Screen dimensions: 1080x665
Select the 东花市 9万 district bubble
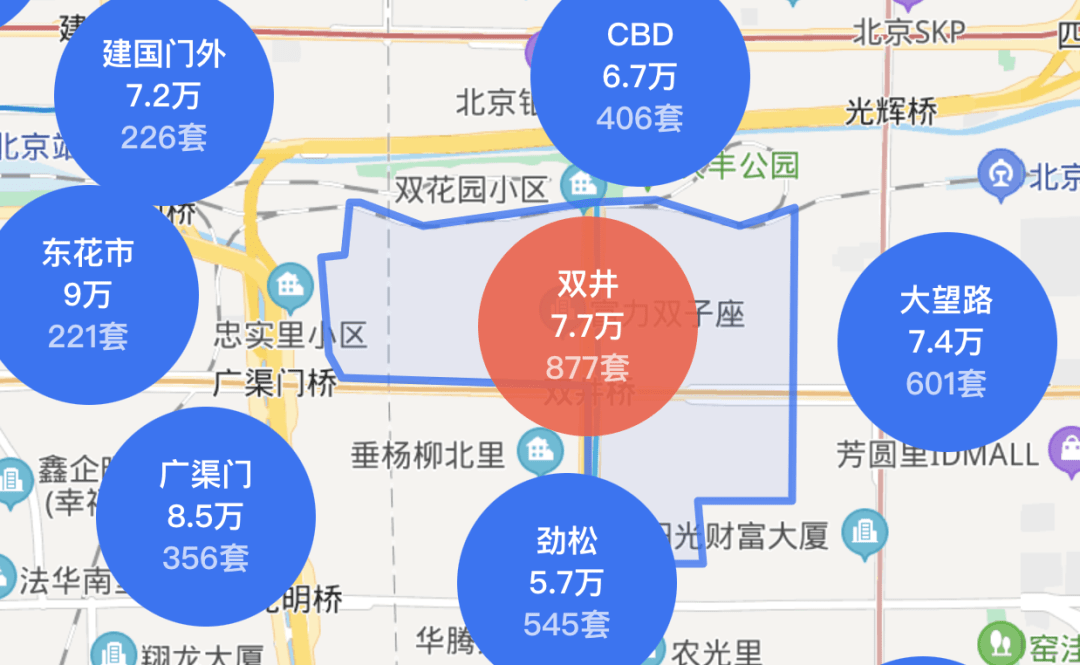coord(88,294)
